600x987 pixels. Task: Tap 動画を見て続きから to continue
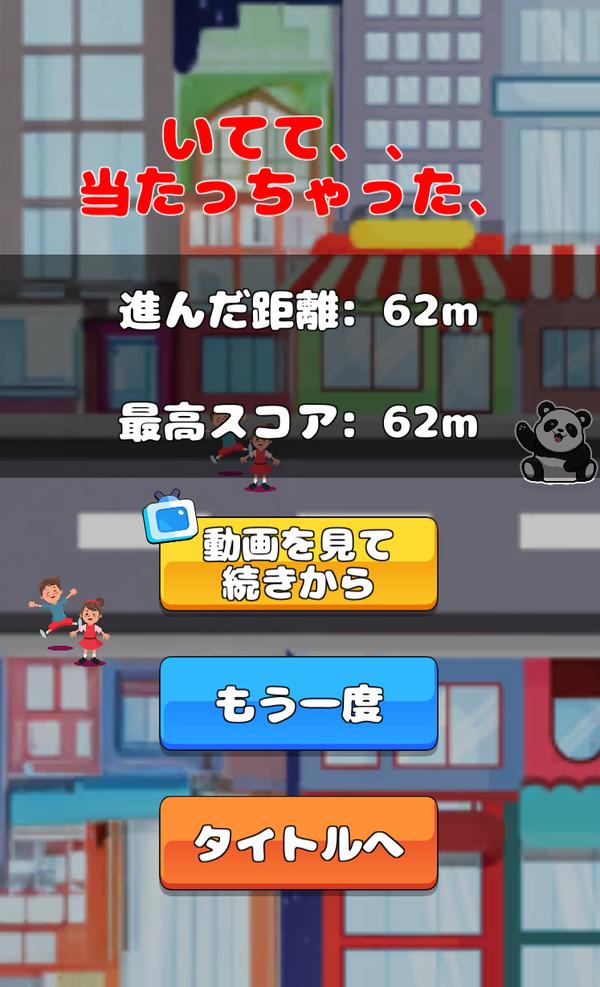298,563
